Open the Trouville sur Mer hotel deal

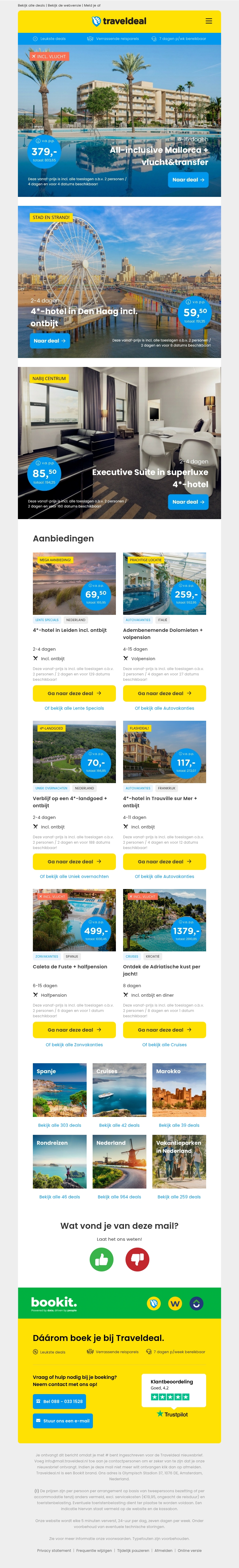164,862
